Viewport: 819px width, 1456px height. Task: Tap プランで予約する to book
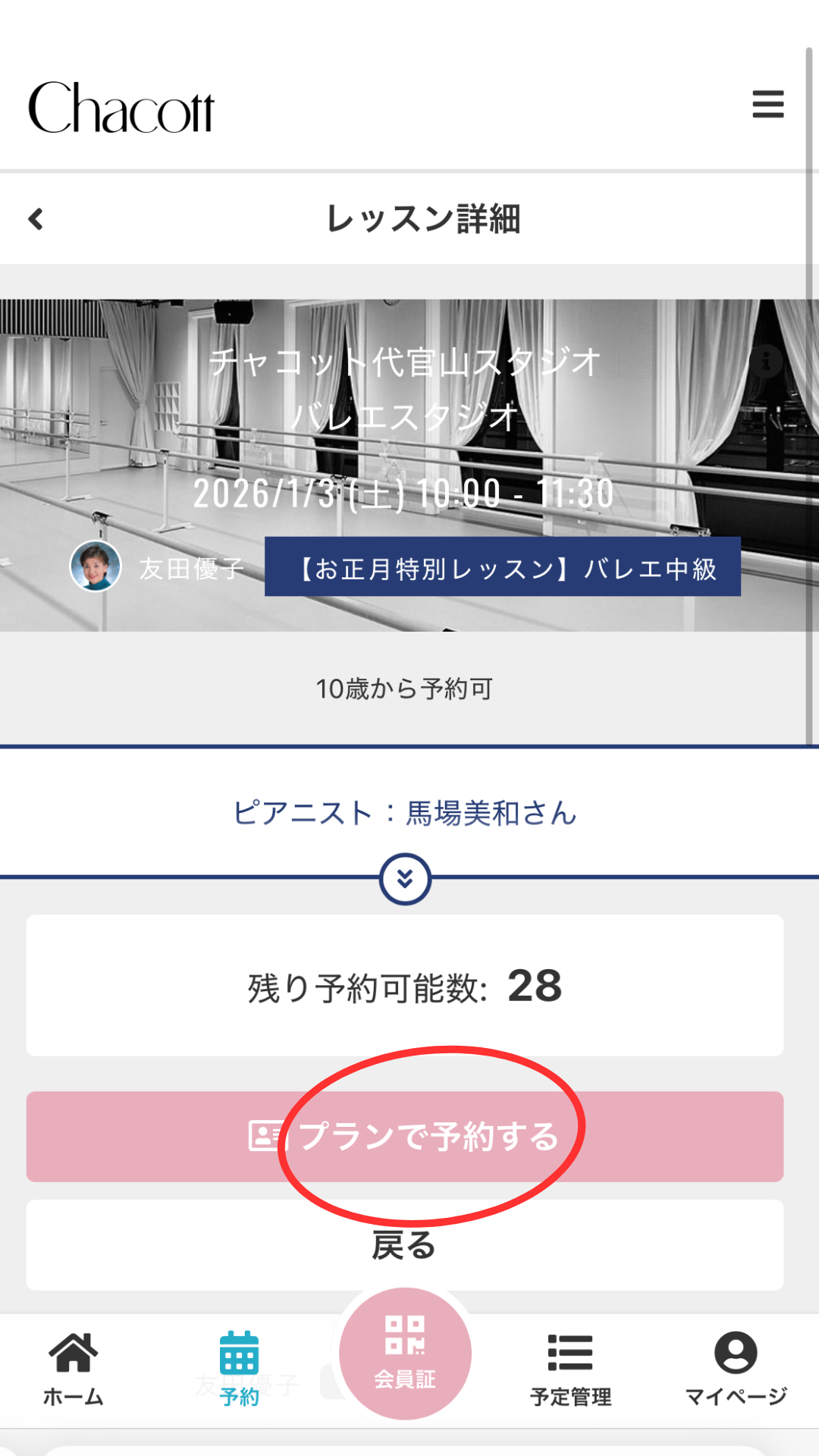pos(405,1136)
